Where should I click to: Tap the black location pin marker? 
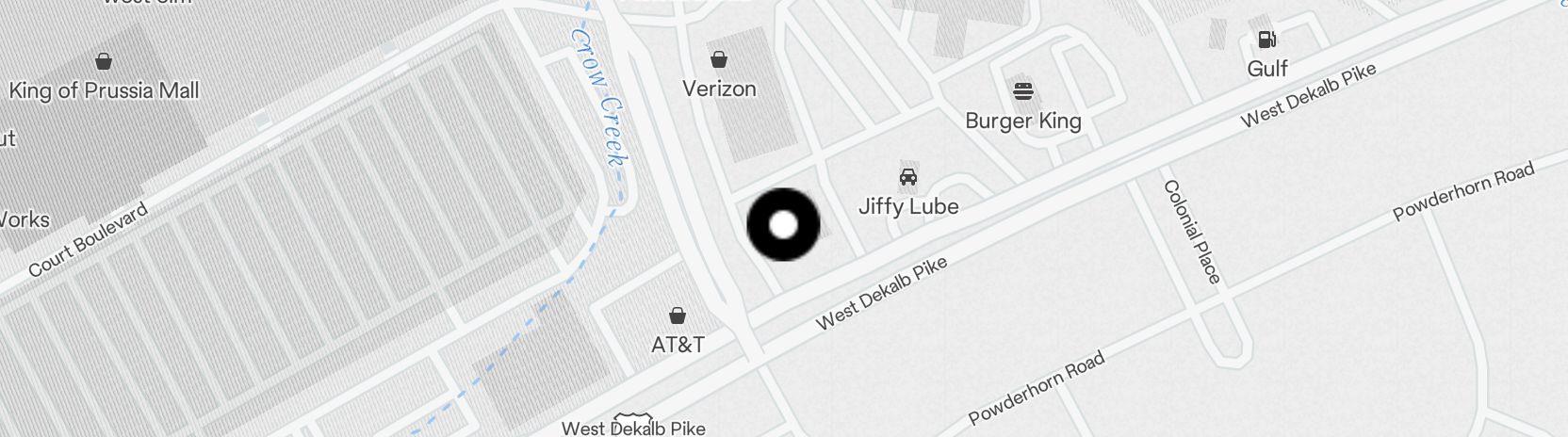[783, 225]
